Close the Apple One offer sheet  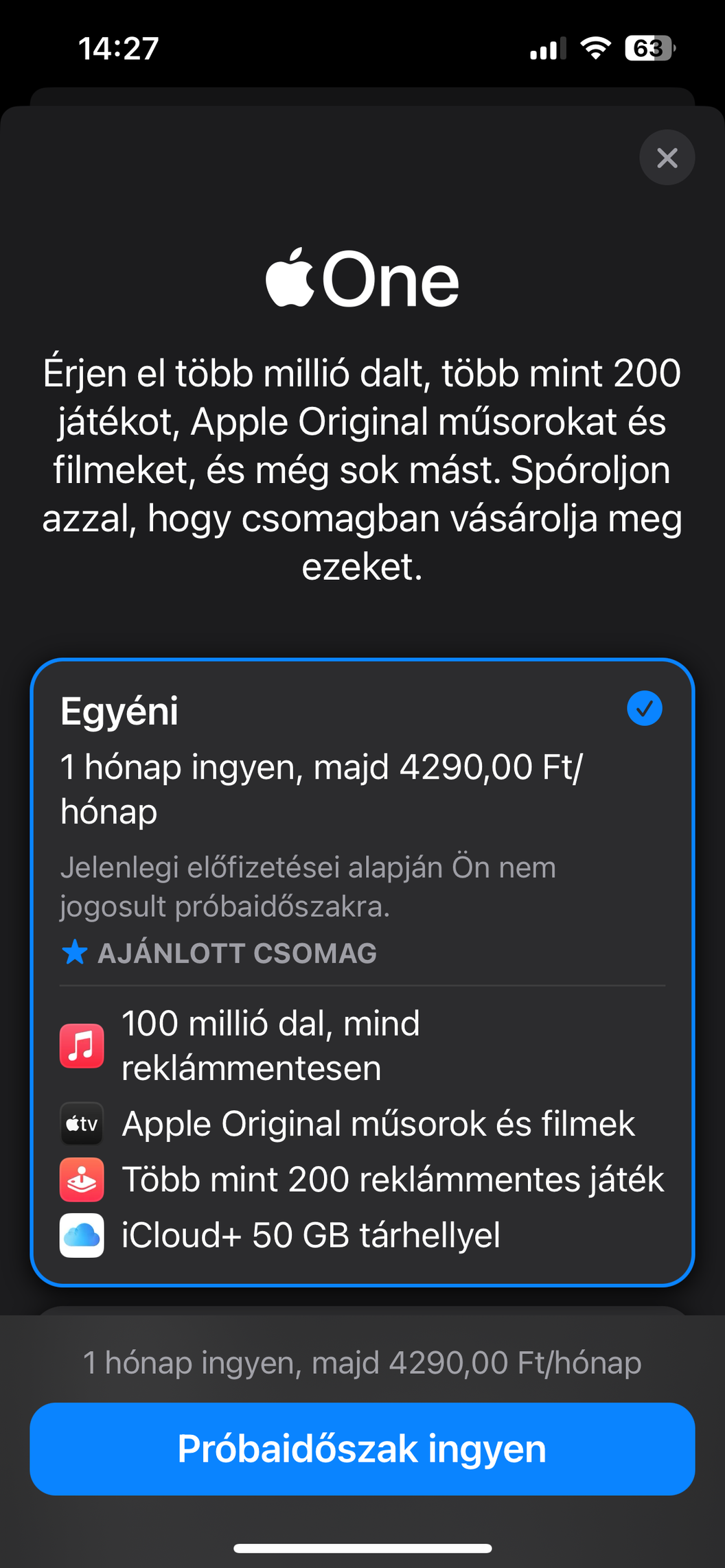[667, 158]
